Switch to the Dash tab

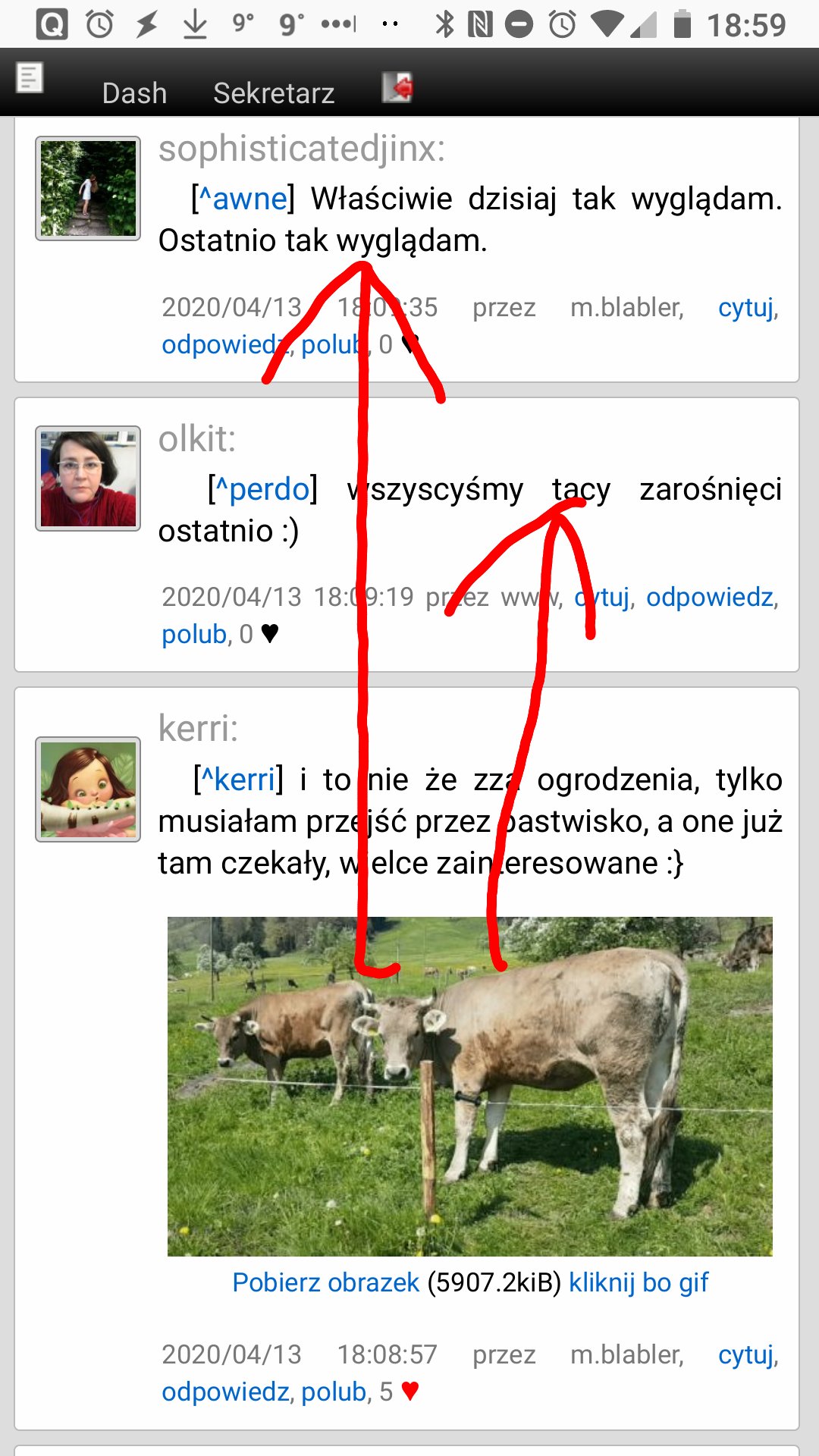click(134, 93)
